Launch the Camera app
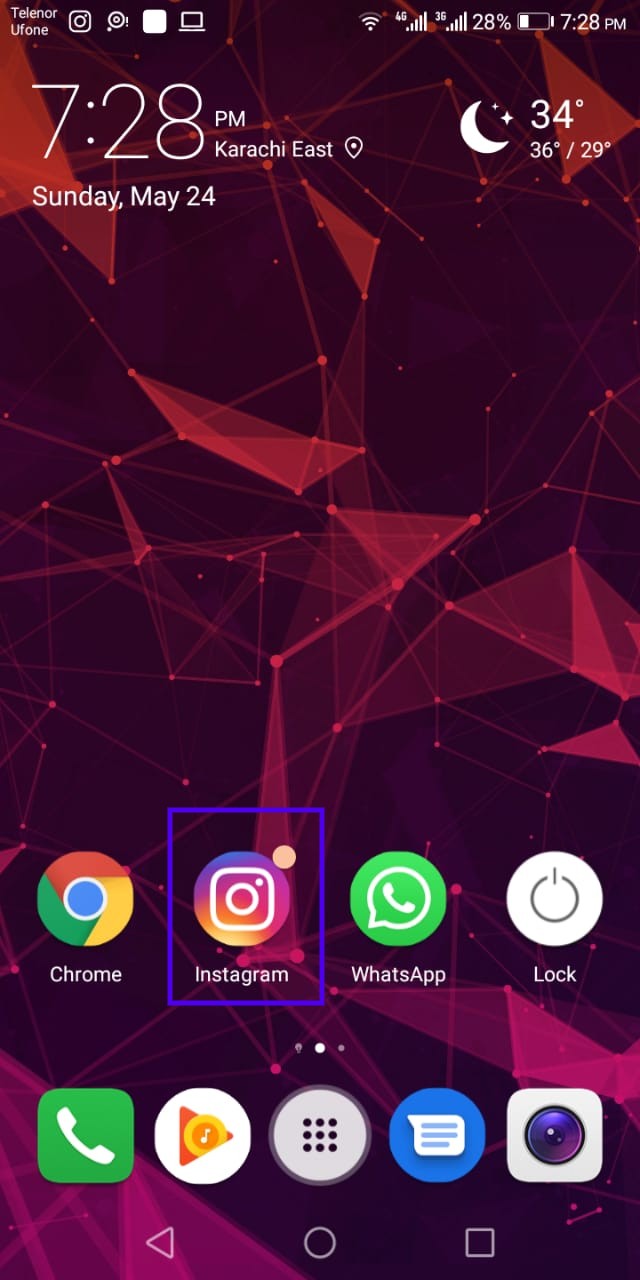The image size is (640, 1280). click(555, 1135)
